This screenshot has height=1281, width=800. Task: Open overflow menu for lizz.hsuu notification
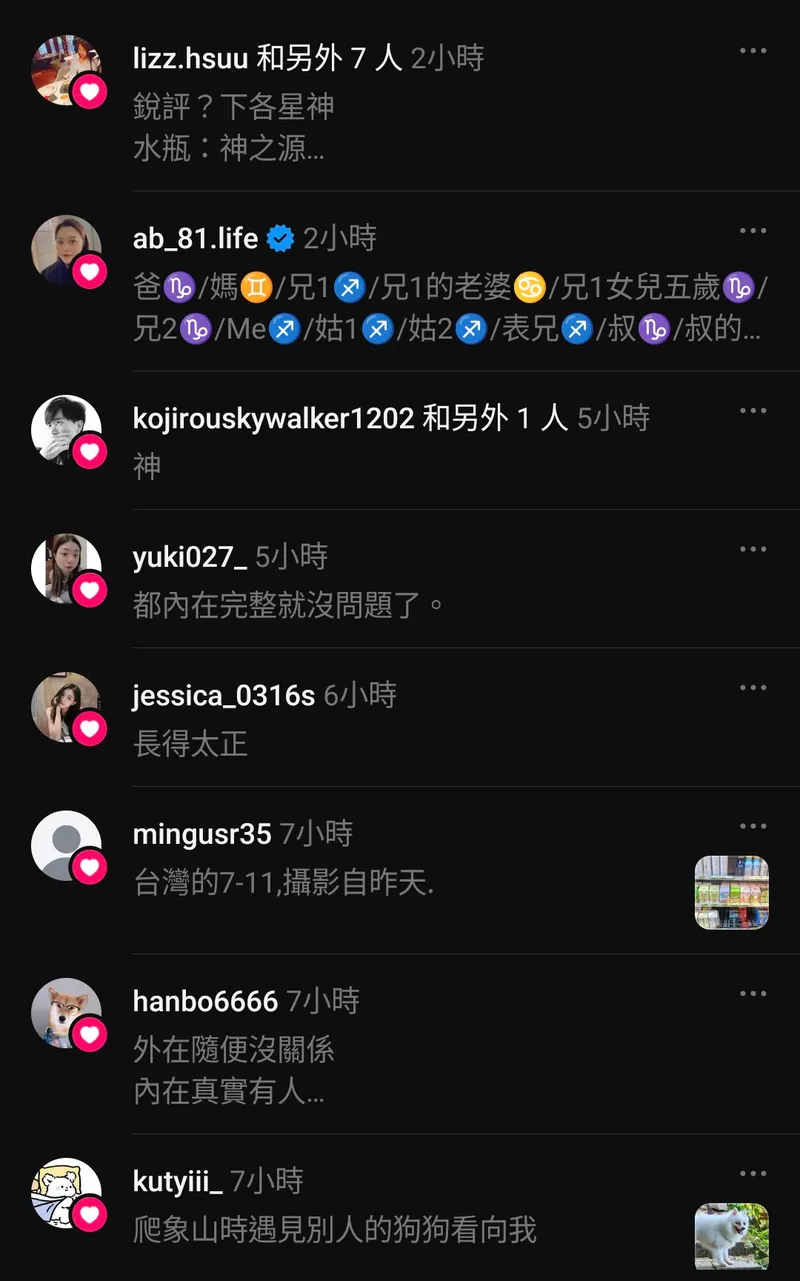pos(753,51)
